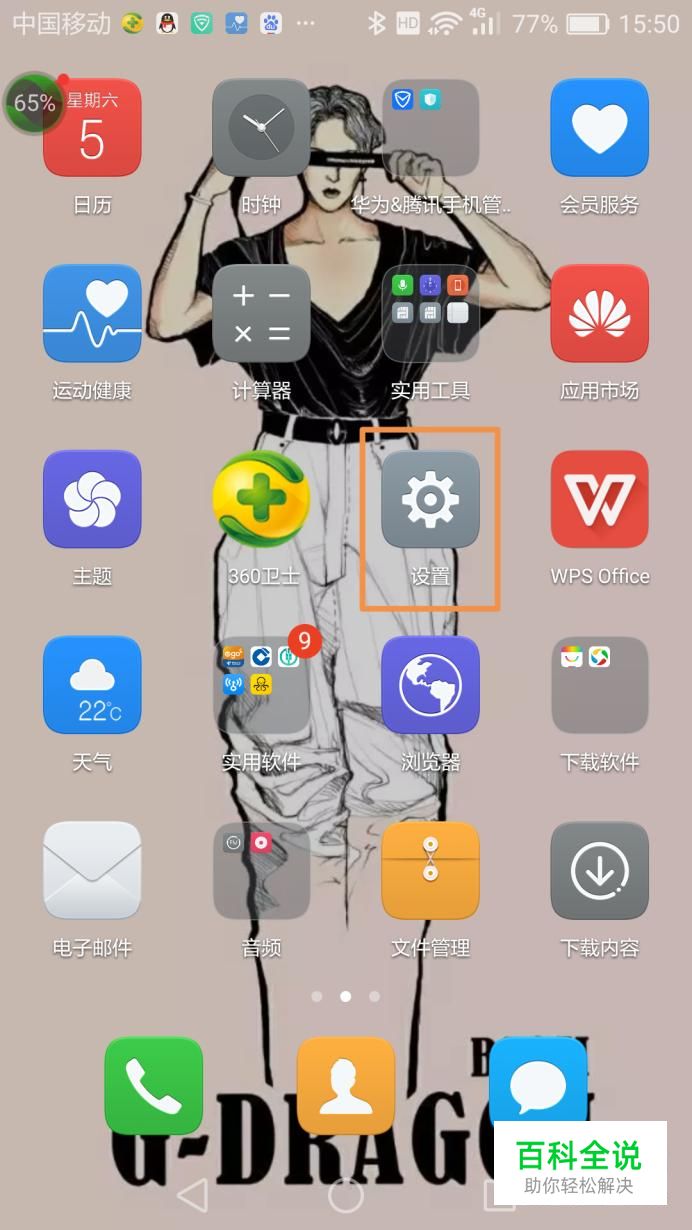This screenshot has width=692, height=1230.
Task: Open the orange contacts app in dock
Action: (x=346, y=1085)
